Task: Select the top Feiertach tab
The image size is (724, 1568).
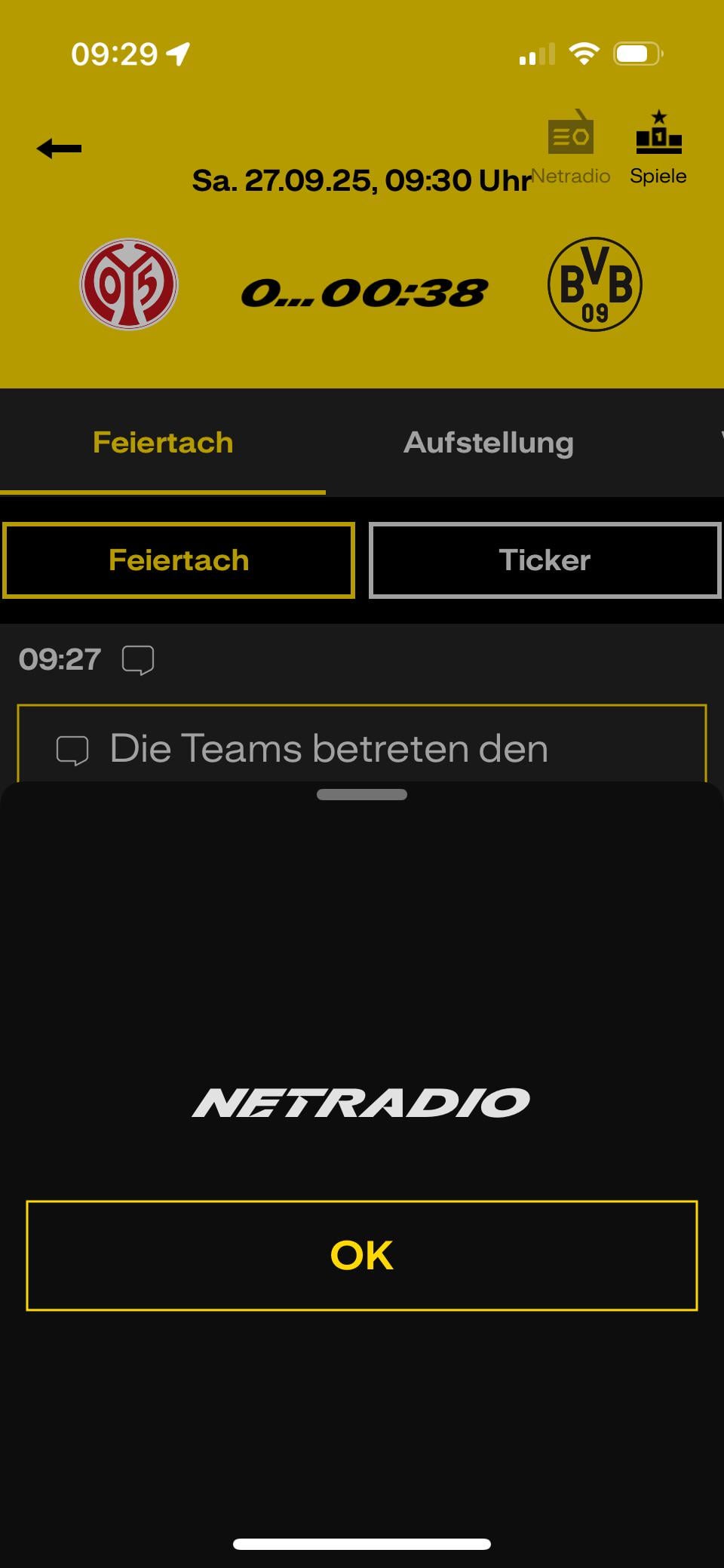Action: (163, 443)
